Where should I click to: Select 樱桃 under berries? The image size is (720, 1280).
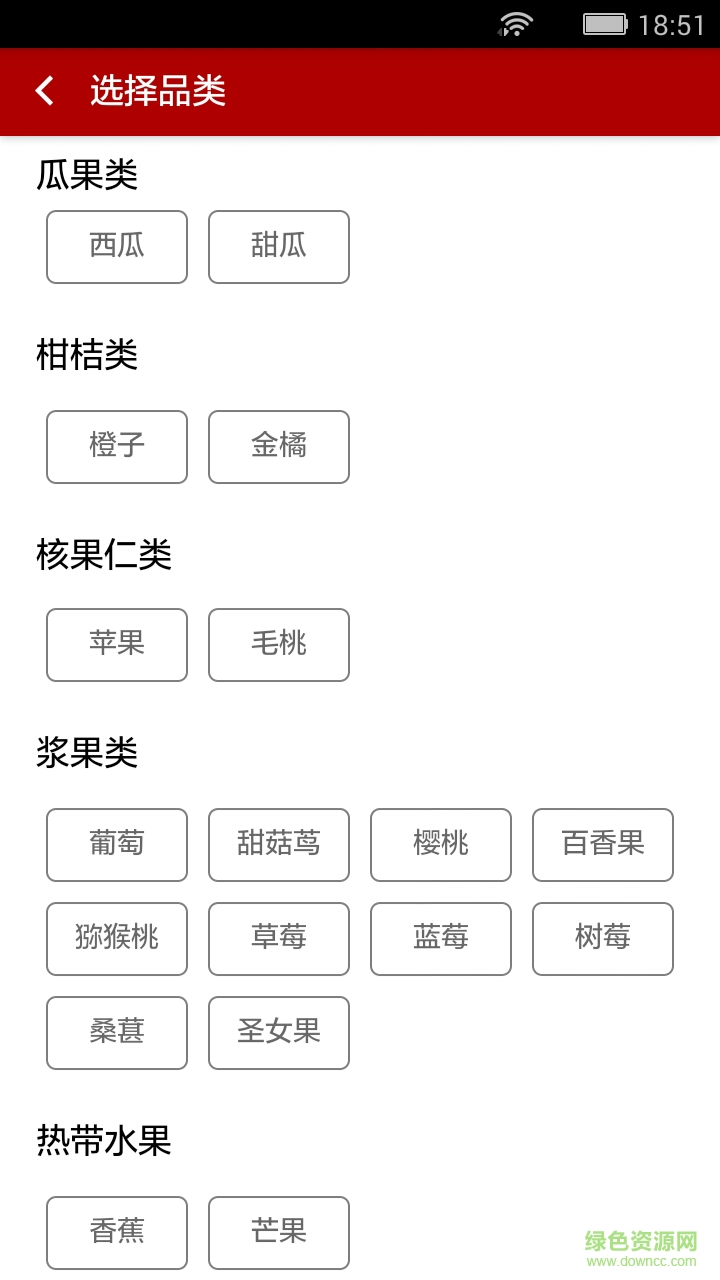coord(440,845)
